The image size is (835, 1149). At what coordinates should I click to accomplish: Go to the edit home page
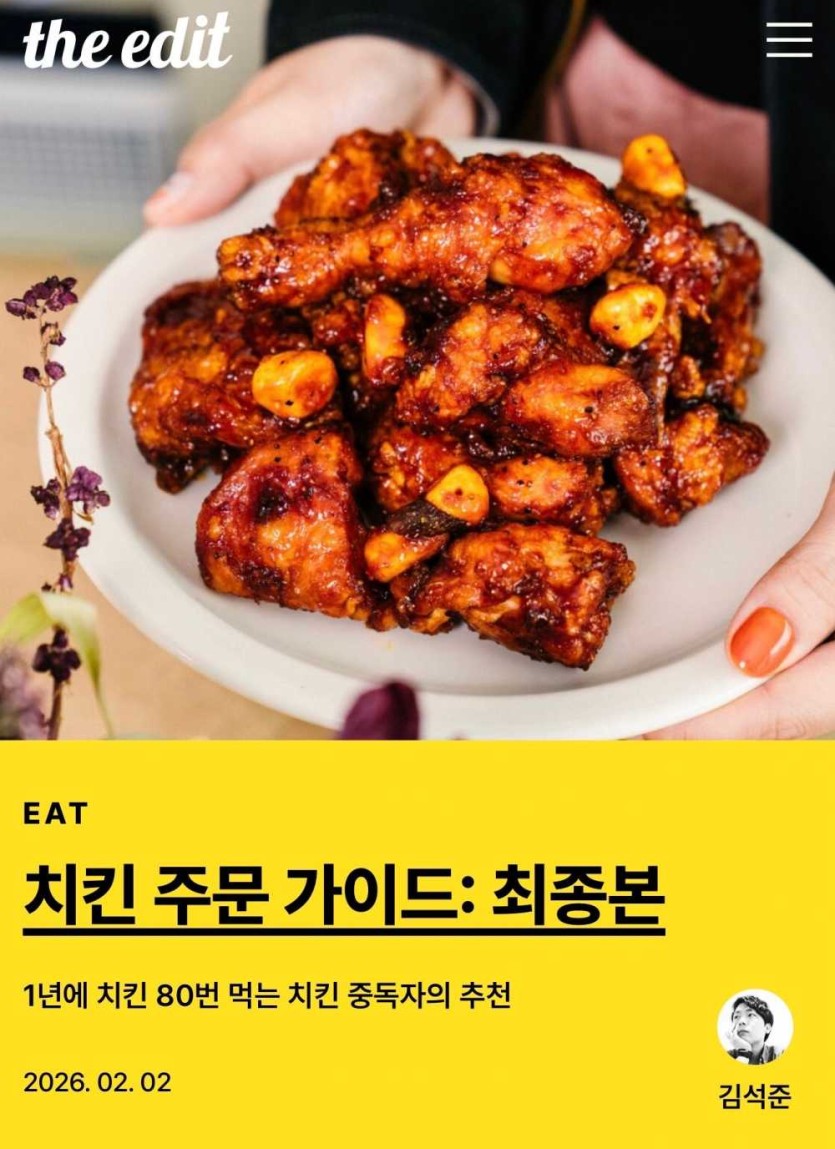(127, 42)
